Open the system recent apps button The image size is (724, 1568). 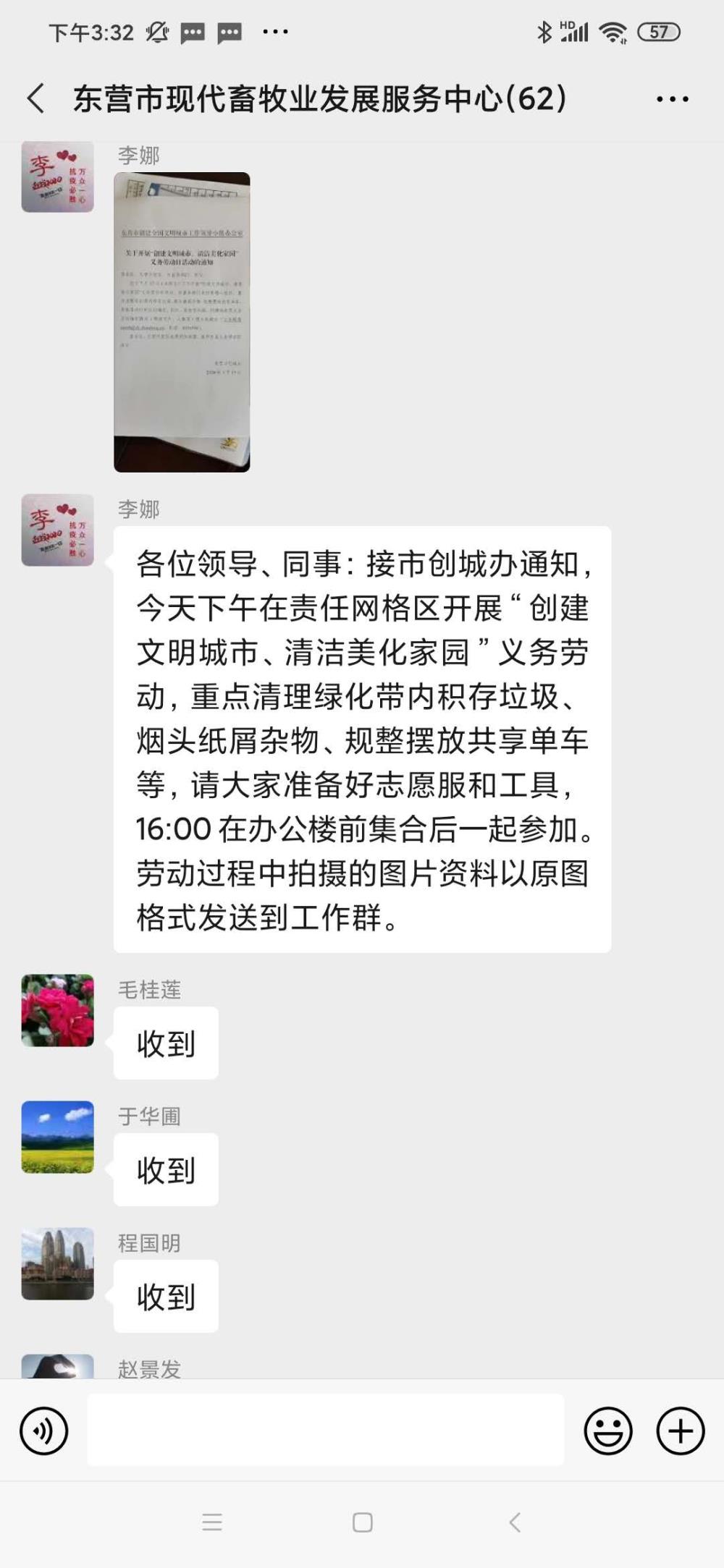coord(212,1522)
